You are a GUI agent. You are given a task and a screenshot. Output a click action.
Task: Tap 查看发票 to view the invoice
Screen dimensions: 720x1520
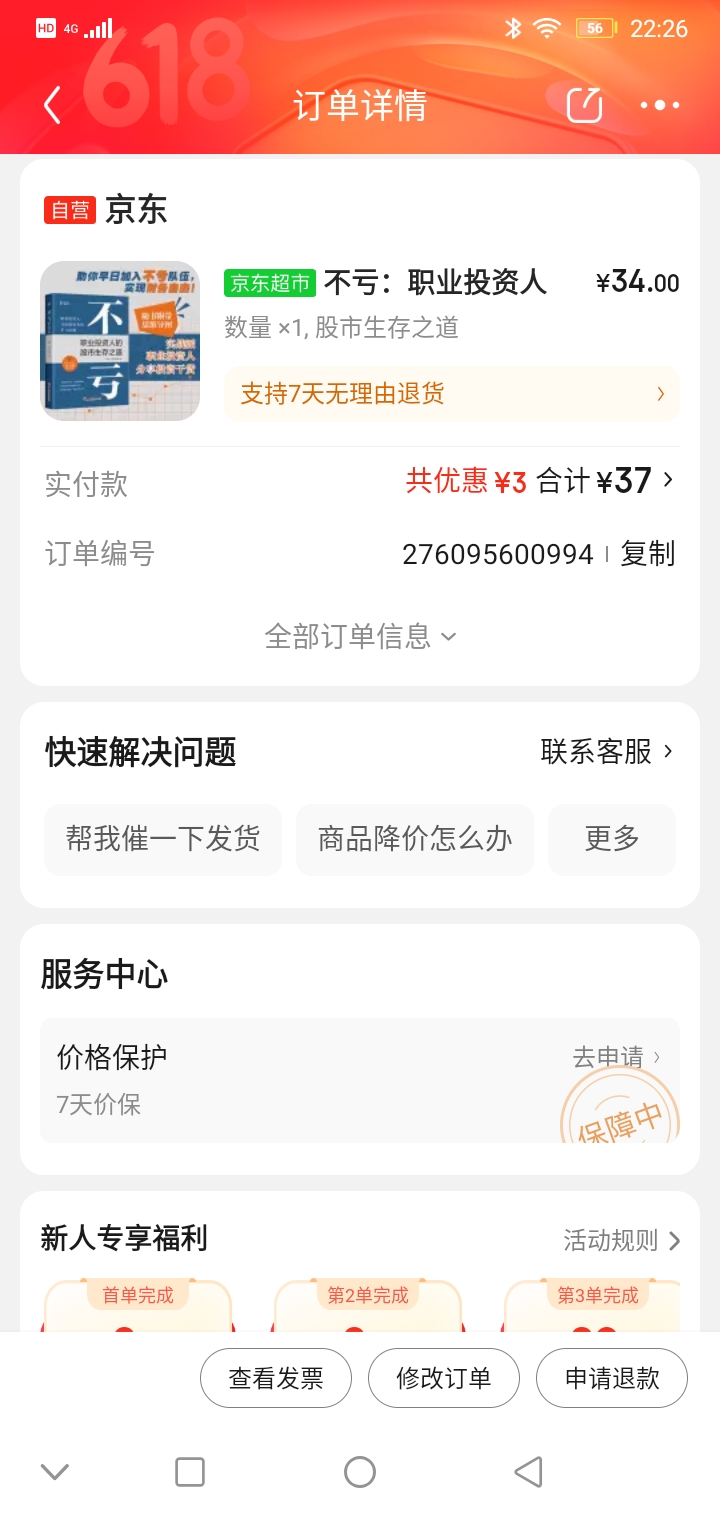click(276, 1378)
